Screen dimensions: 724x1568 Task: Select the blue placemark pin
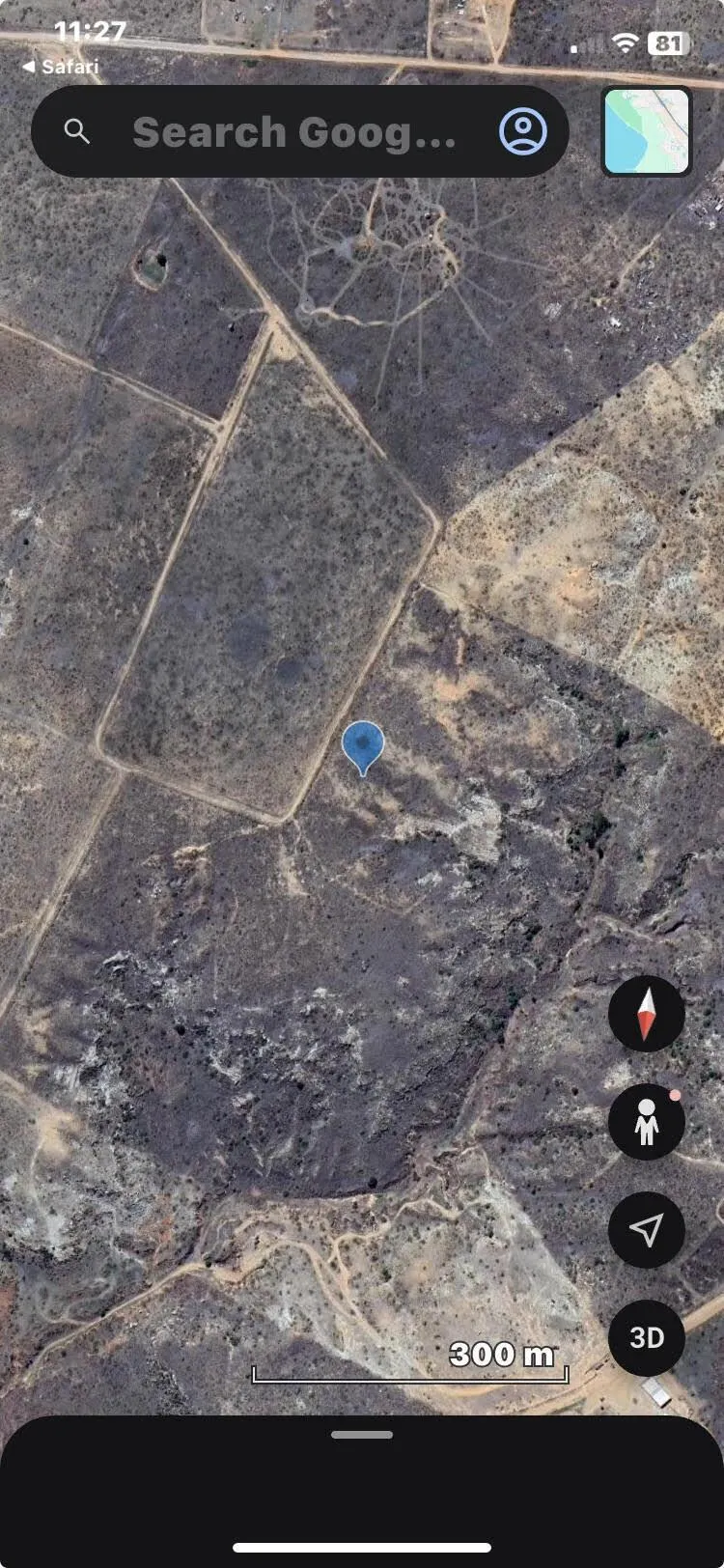coord(363,745)
